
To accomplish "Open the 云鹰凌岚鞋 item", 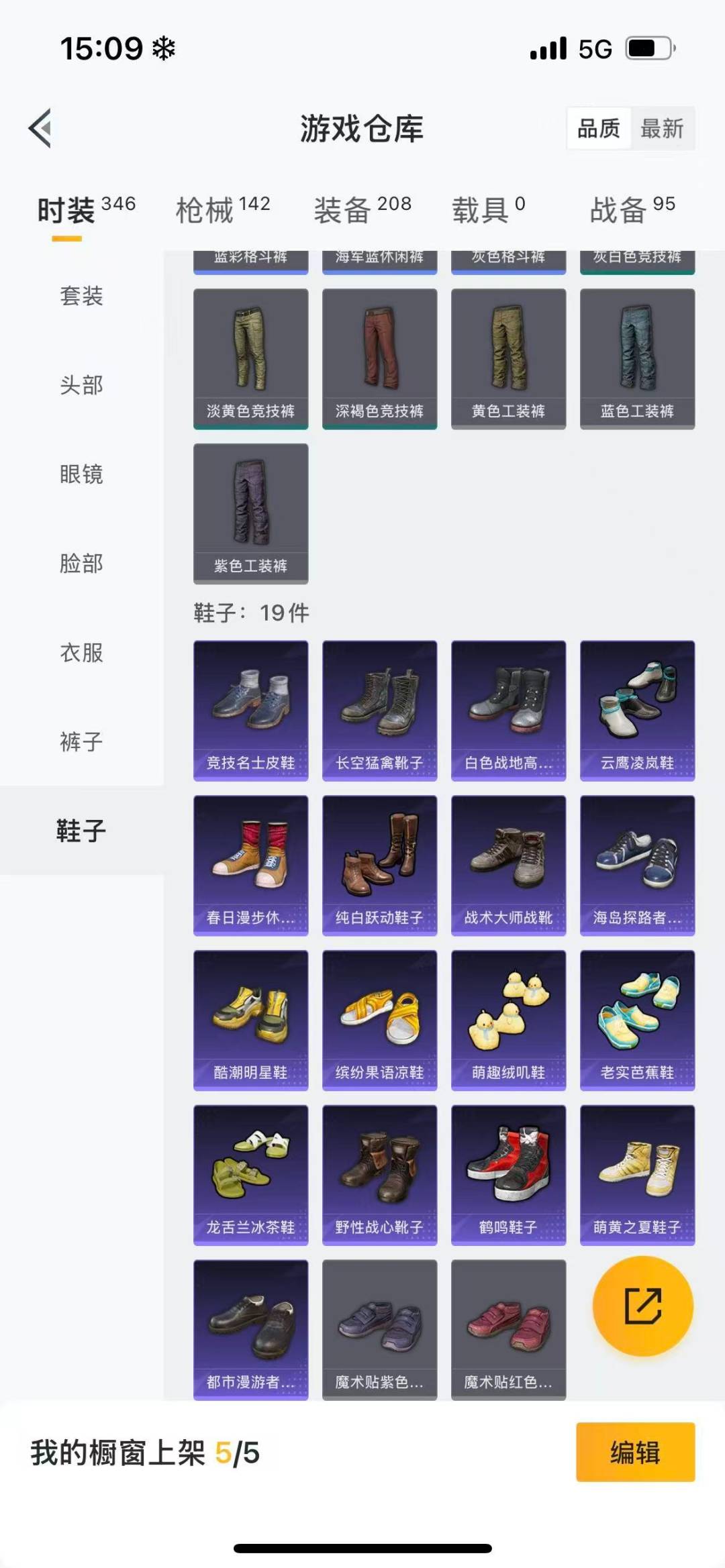I will point(637,710).
